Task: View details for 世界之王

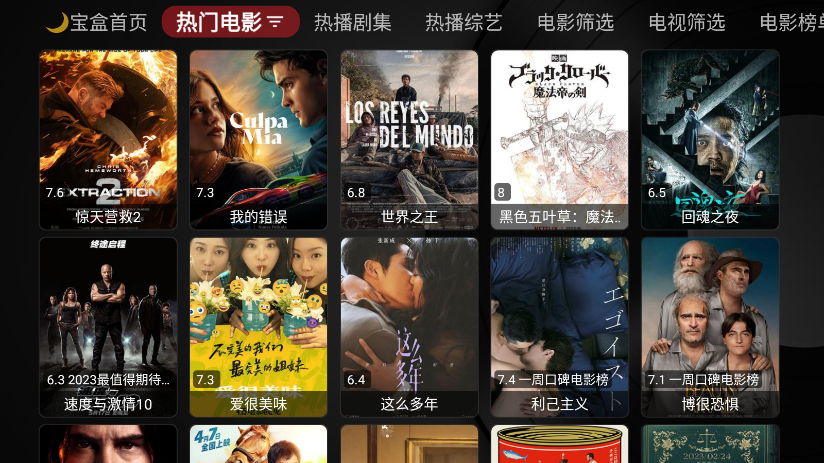Action: 409,138
